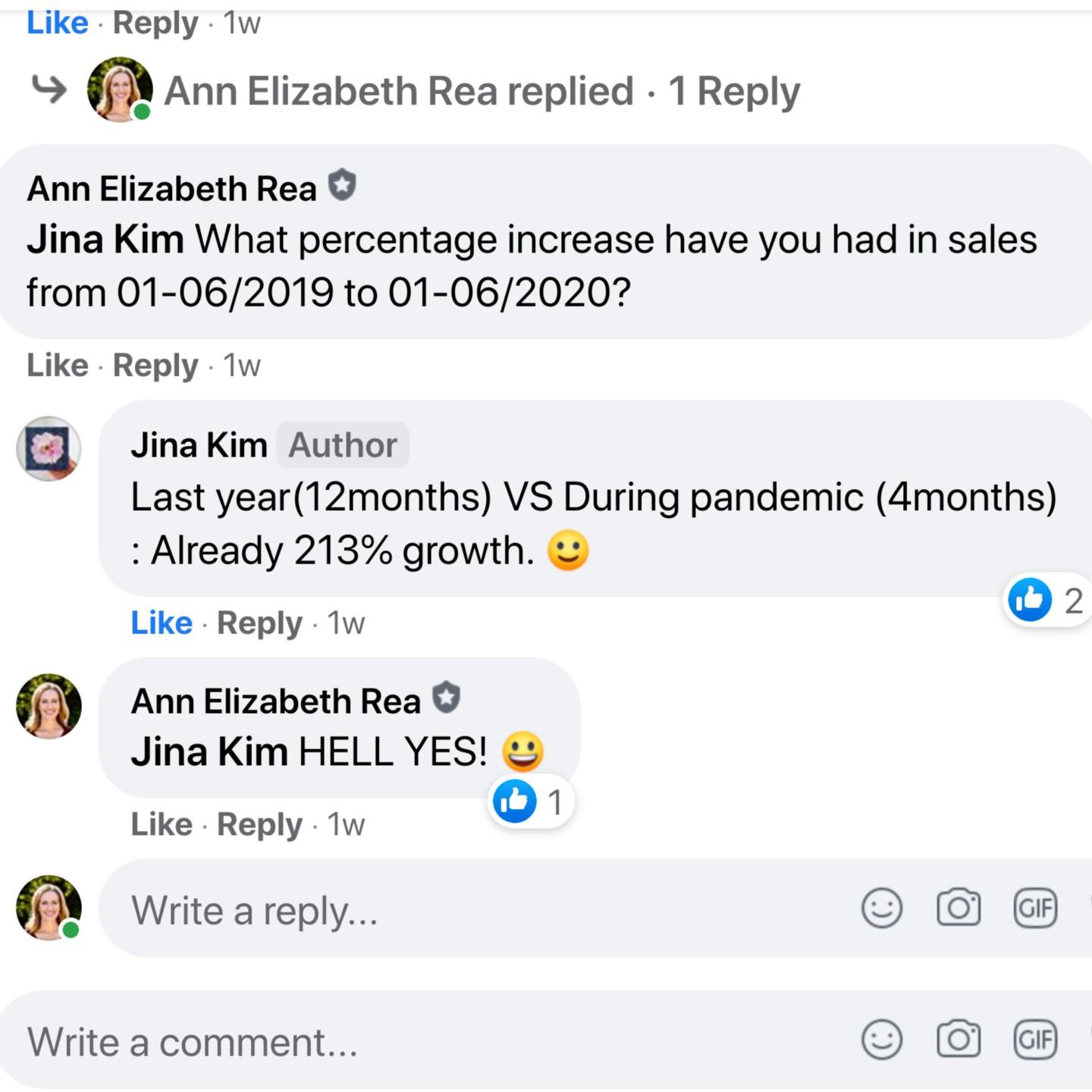The image size is (1092, 1092).
Task: Open emoji picker in the reply field
Action: coord(882,908)
